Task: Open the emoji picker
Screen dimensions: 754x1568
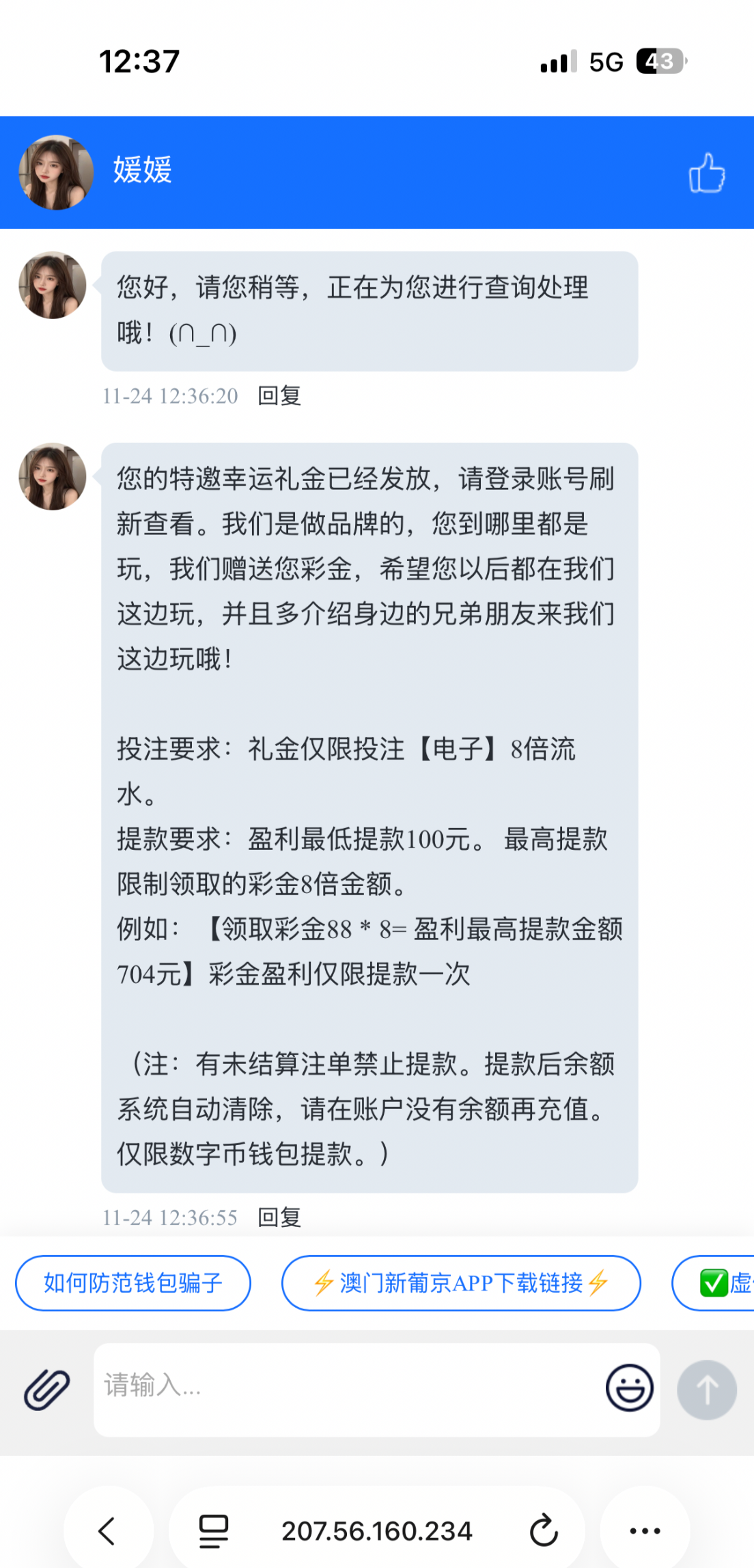Action: (x=629, y=1388)
